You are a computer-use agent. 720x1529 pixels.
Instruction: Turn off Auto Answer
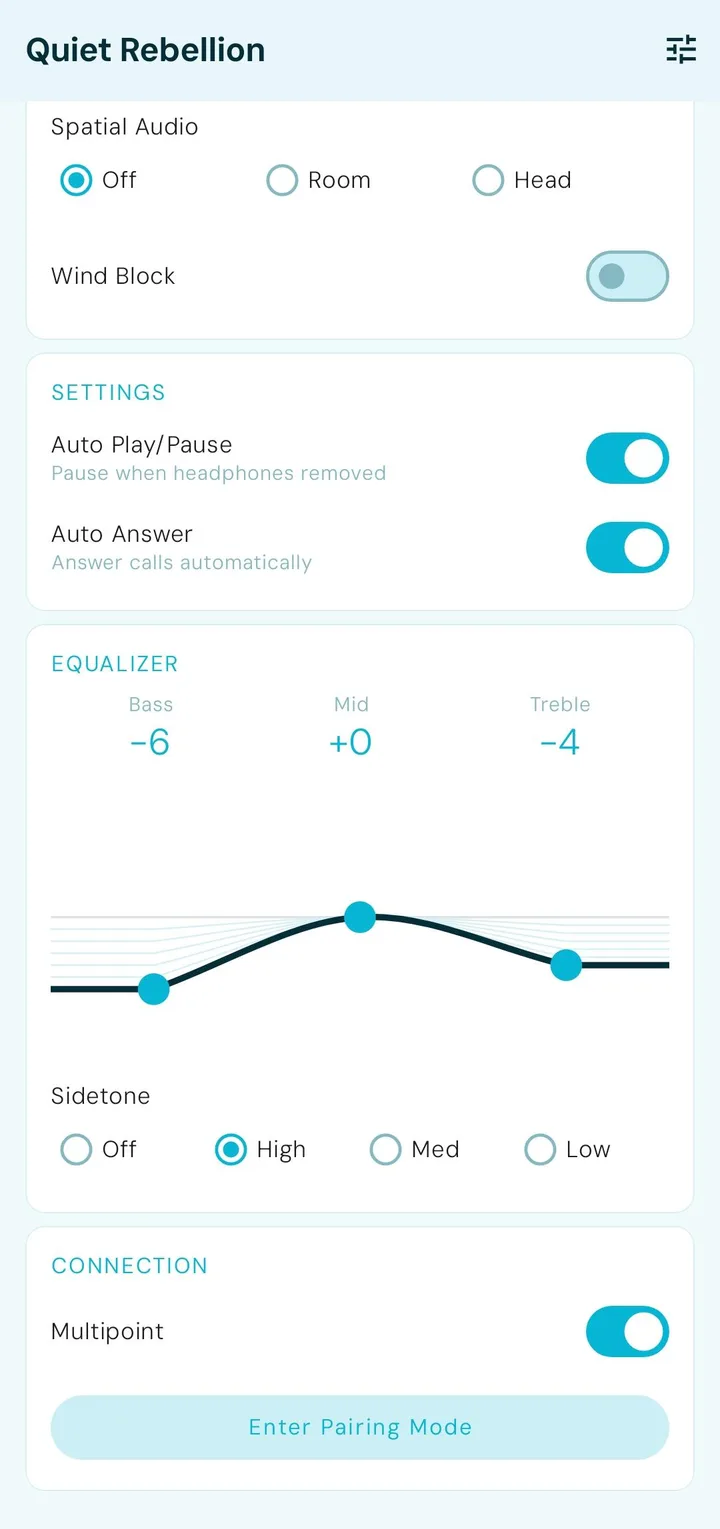click(627, 547)
